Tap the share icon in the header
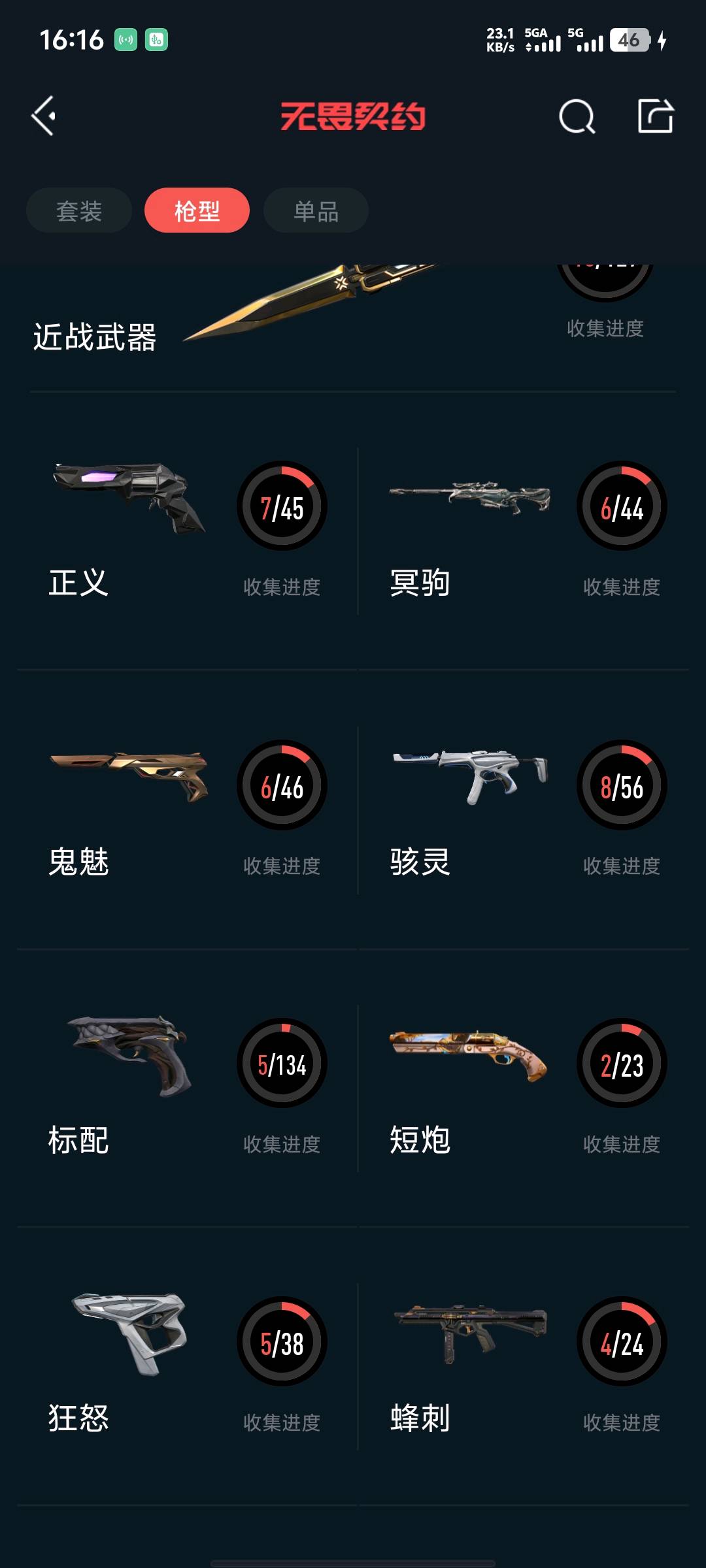The height and width of the screenshot is (1568, 706). tap(655, 116)
